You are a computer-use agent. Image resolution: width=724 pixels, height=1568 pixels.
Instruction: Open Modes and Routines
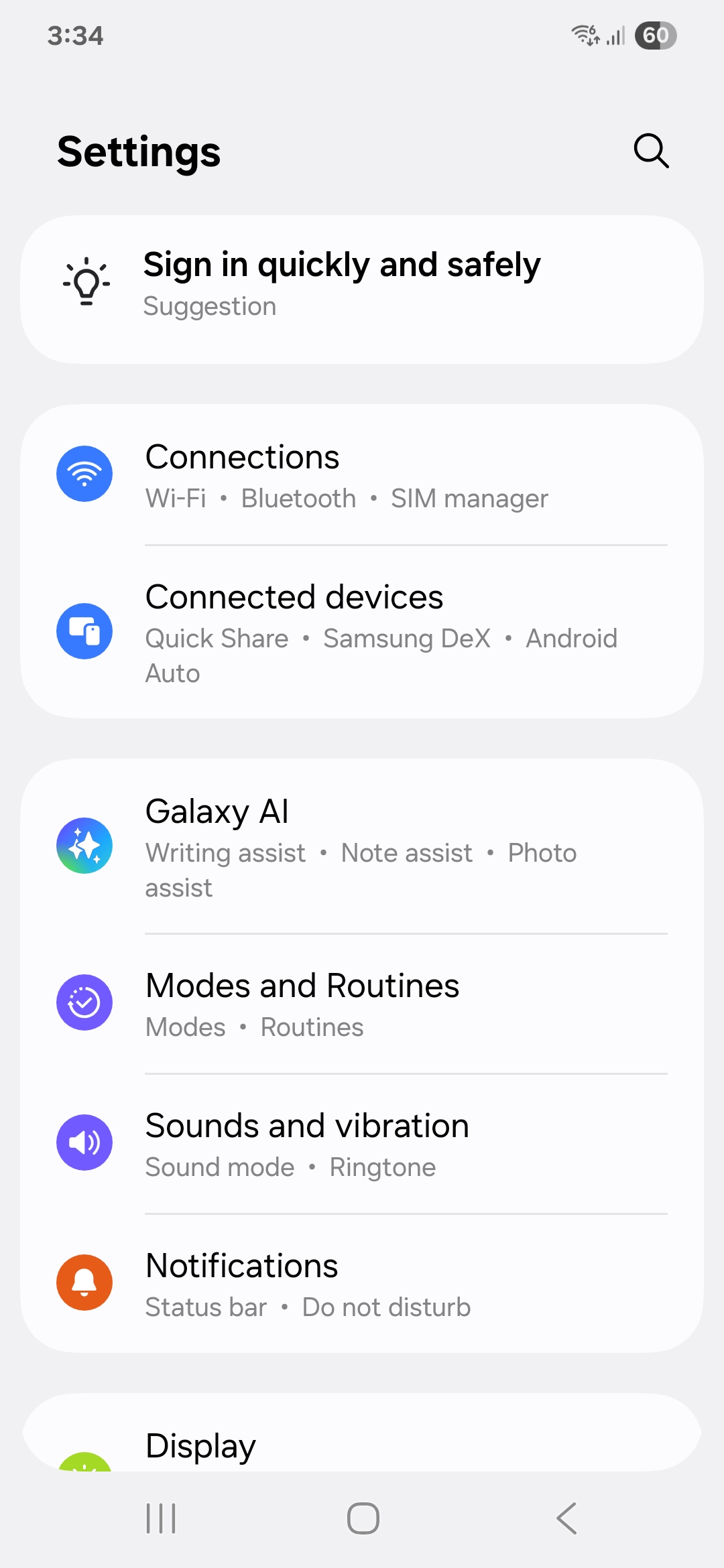(362, 1003)
